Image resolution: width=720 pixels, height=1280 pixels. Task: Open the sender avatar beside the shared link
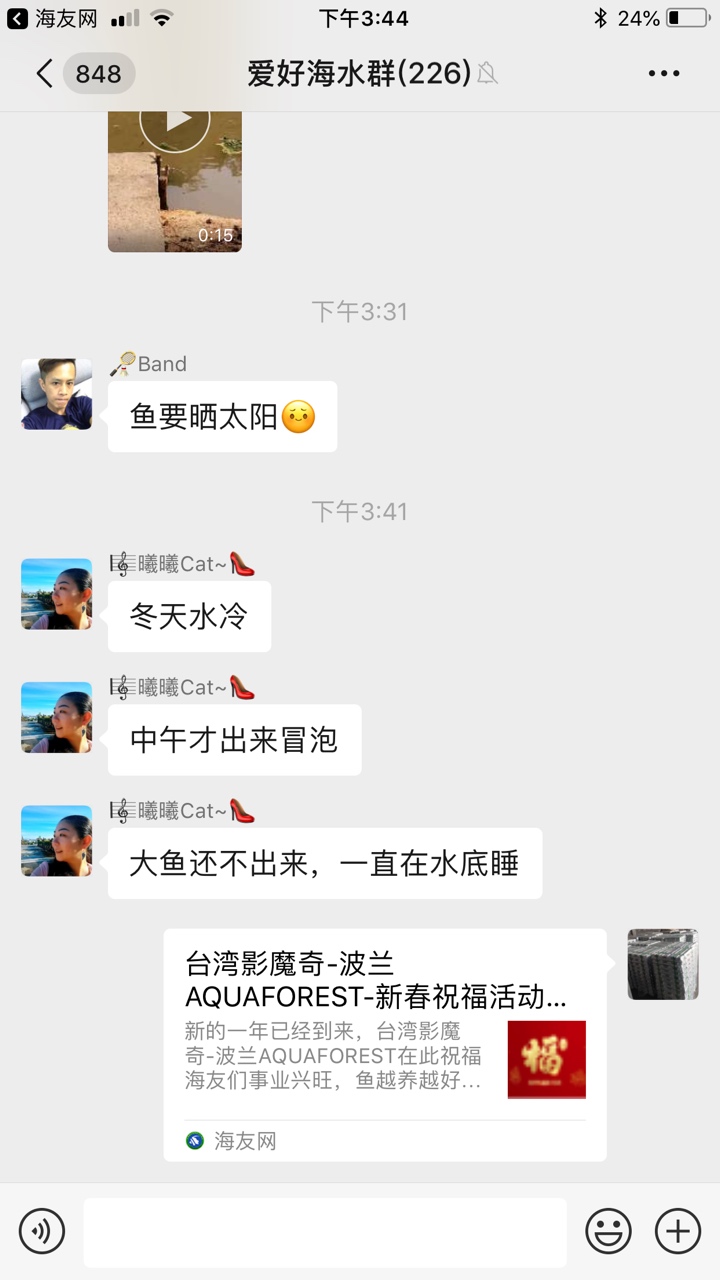662,964
